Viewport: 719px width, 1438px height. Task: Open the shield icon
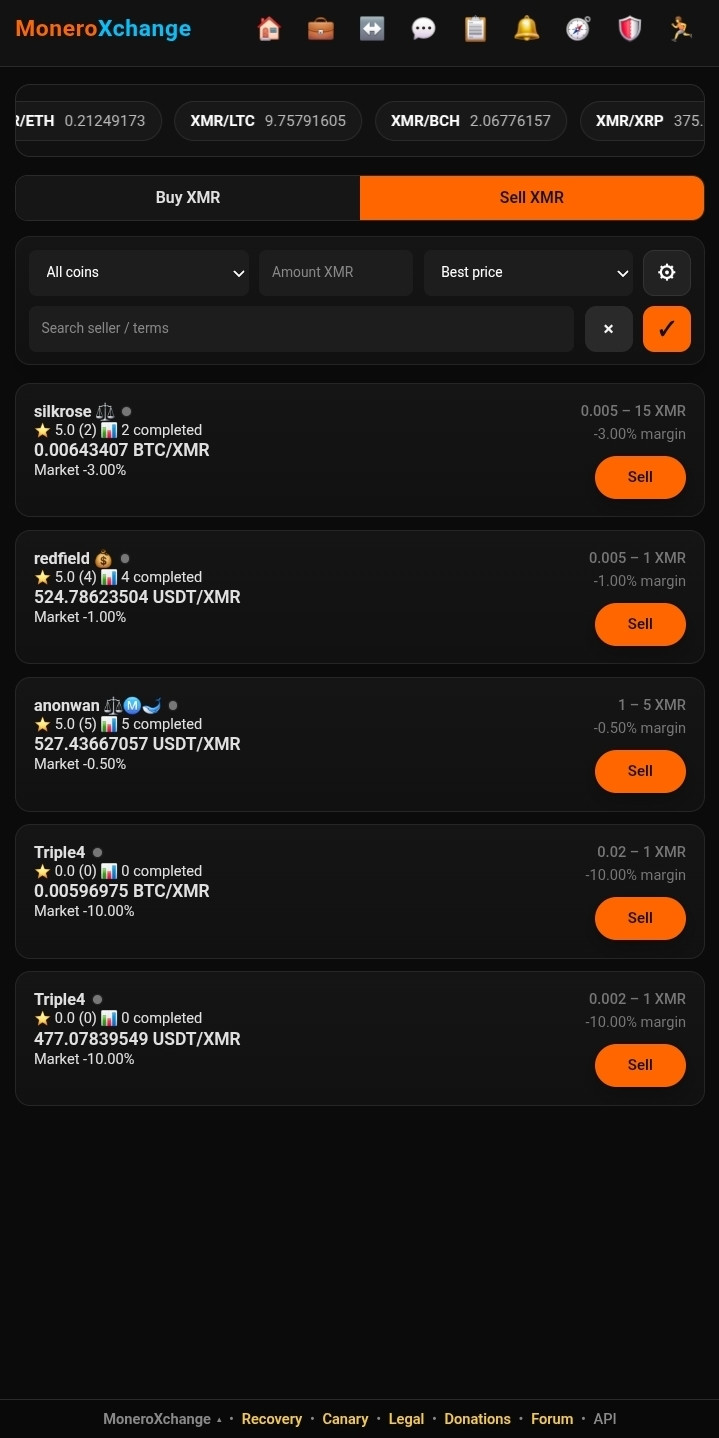click(x=629, y=29)
